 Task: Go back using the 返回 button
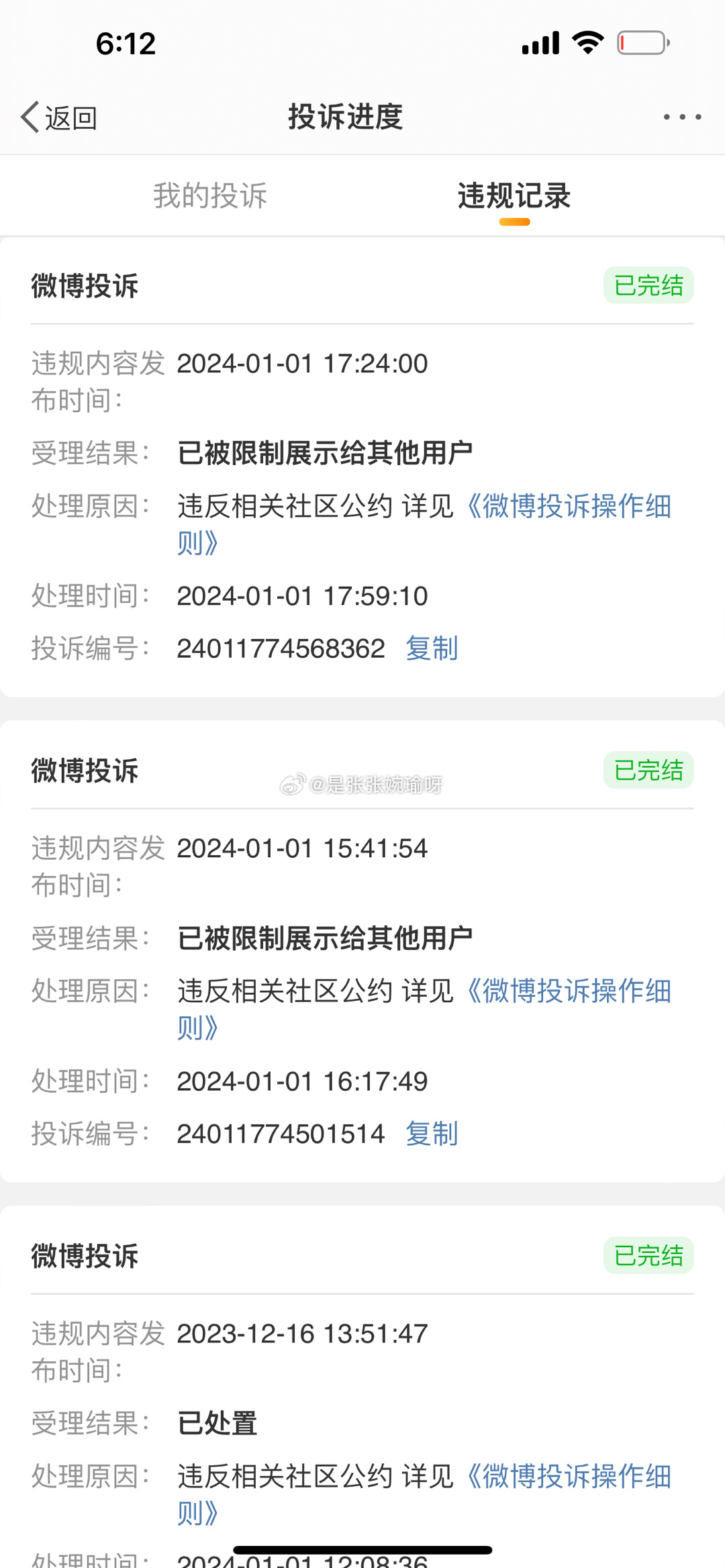point(59,118)
